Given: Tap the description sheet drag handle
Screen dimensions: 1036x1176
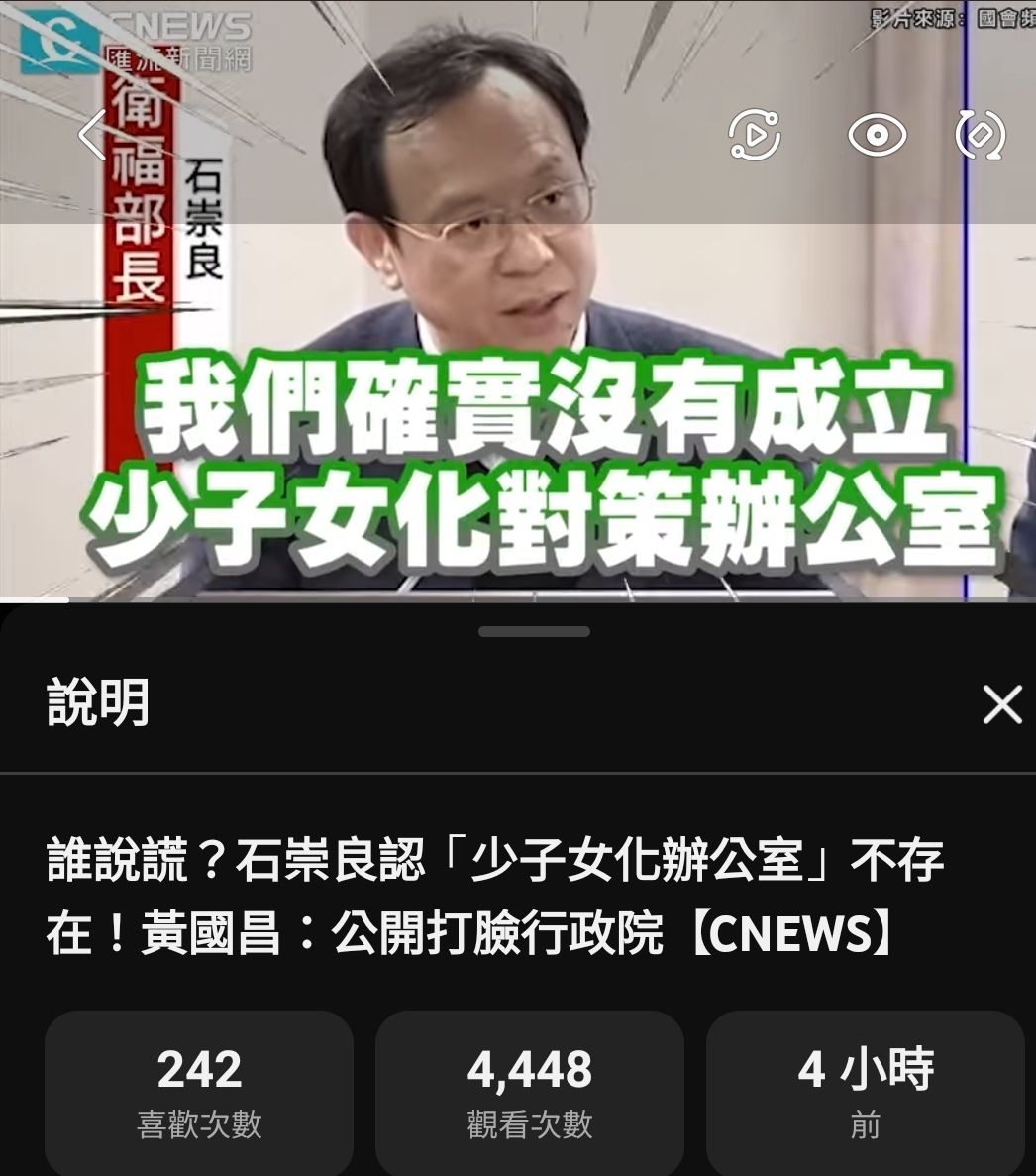Looking at the screenshot, I should pyautogui.click(x=534, y=631).
